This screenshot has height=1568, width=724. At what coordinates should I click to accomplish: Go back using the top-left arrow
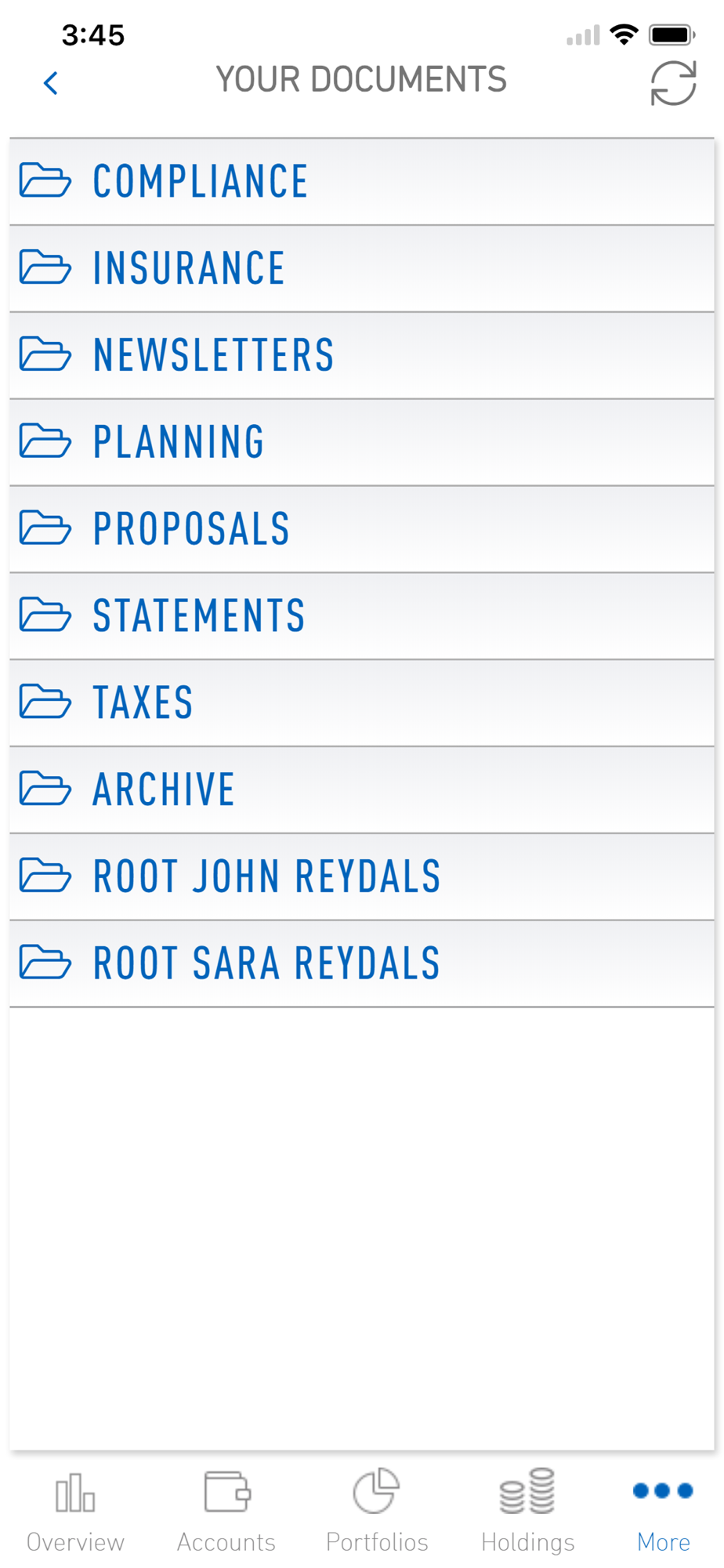(x=51, y=83)
